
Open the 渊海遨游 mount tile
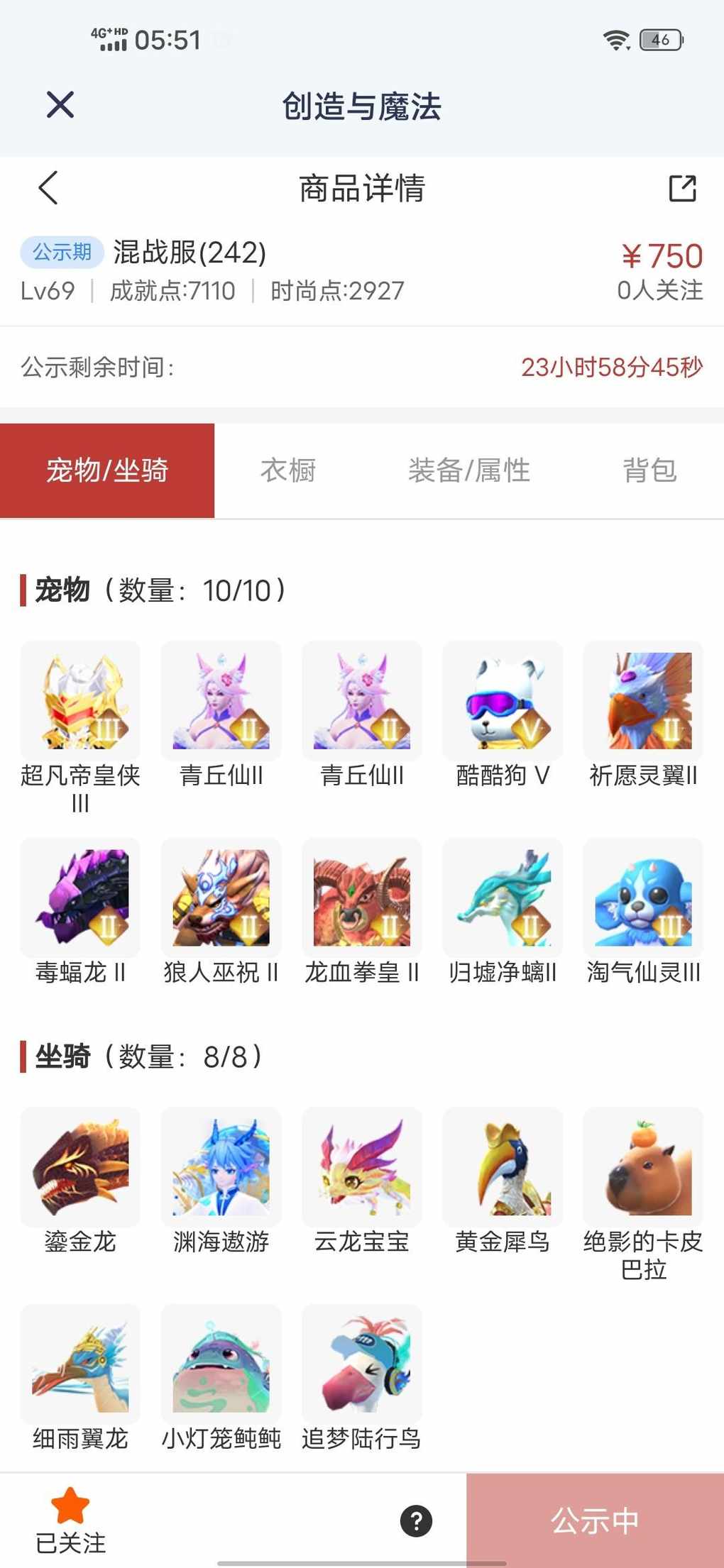click(221, 1167)
